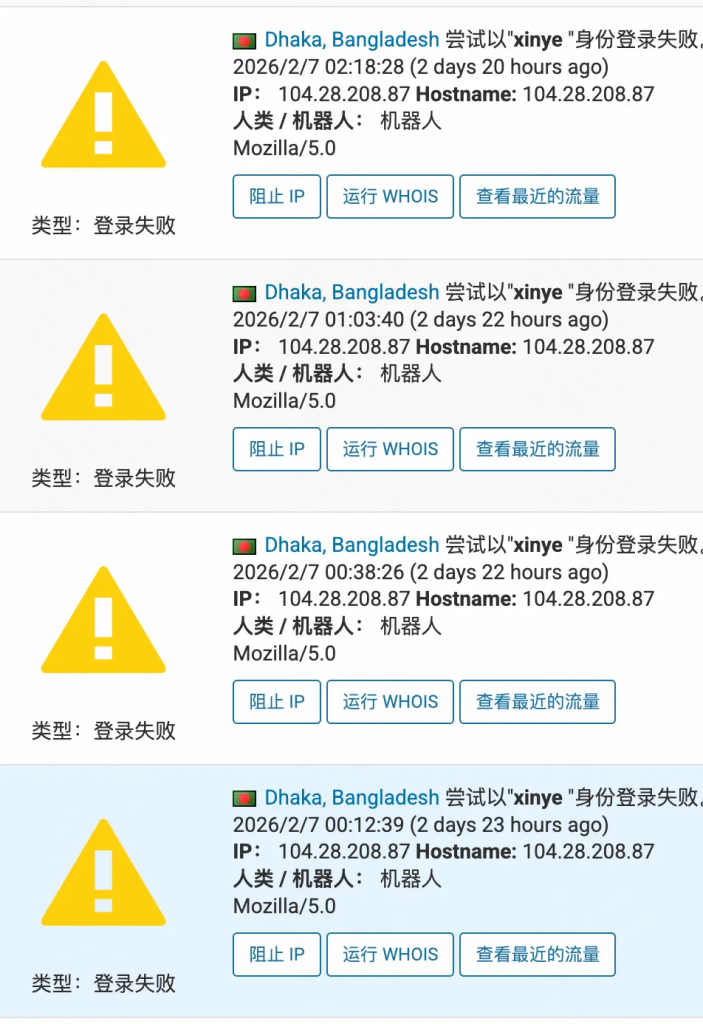Block IP for the 01:03:40 login attempt
Viewport: 703px width, 1024px height.
click(276, 450)
